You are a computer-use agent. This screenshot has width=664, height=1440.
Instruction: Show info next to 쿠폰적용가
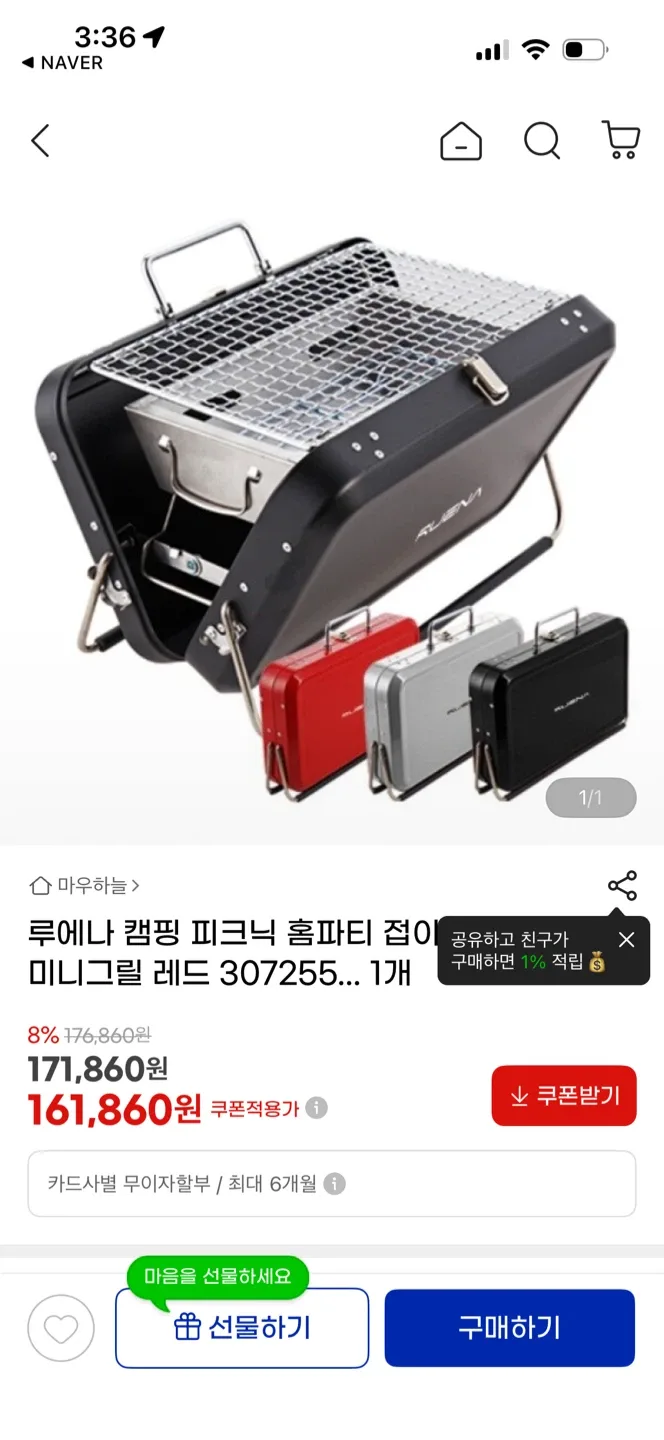pyautogui.click(x=317, y=1108)
